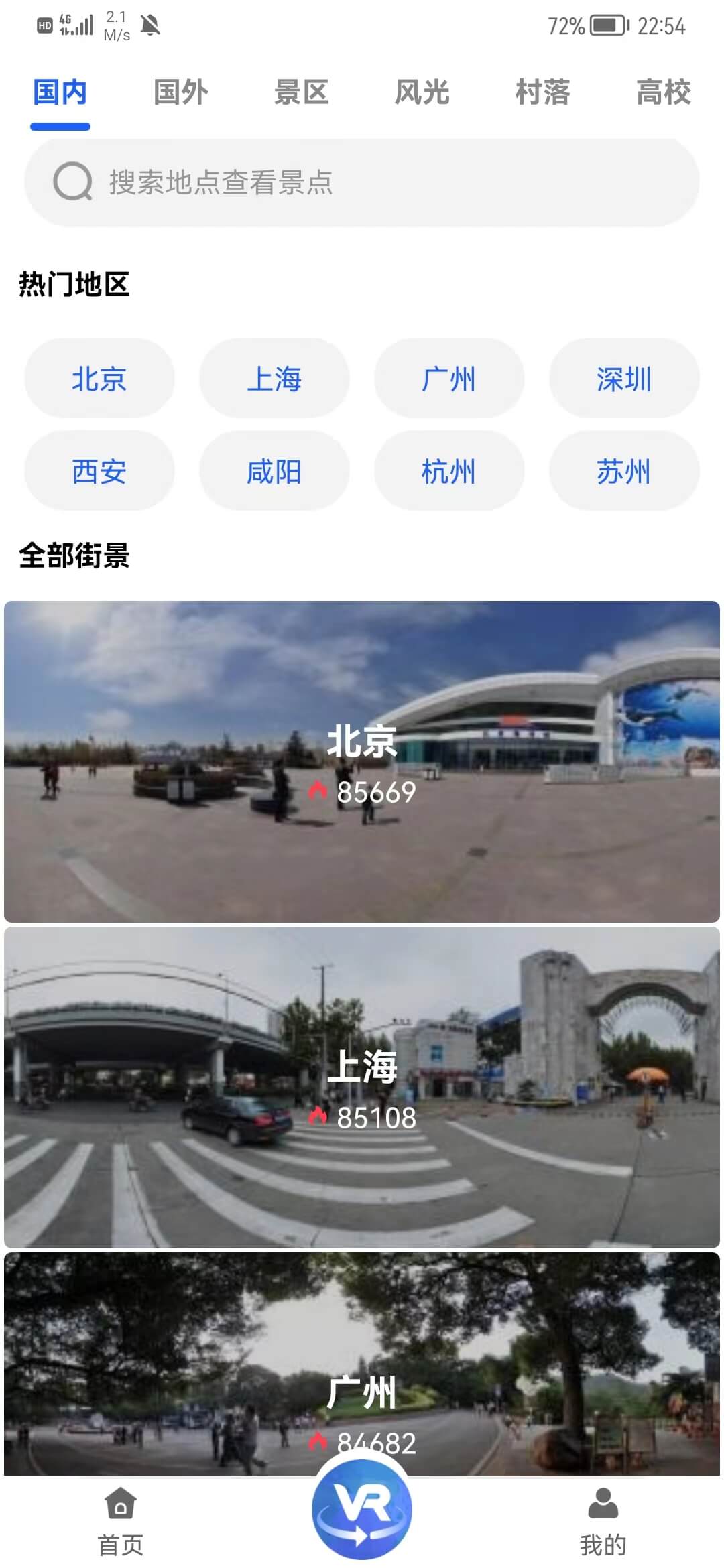Click the flame popularity icon on Beijing card

317,791
